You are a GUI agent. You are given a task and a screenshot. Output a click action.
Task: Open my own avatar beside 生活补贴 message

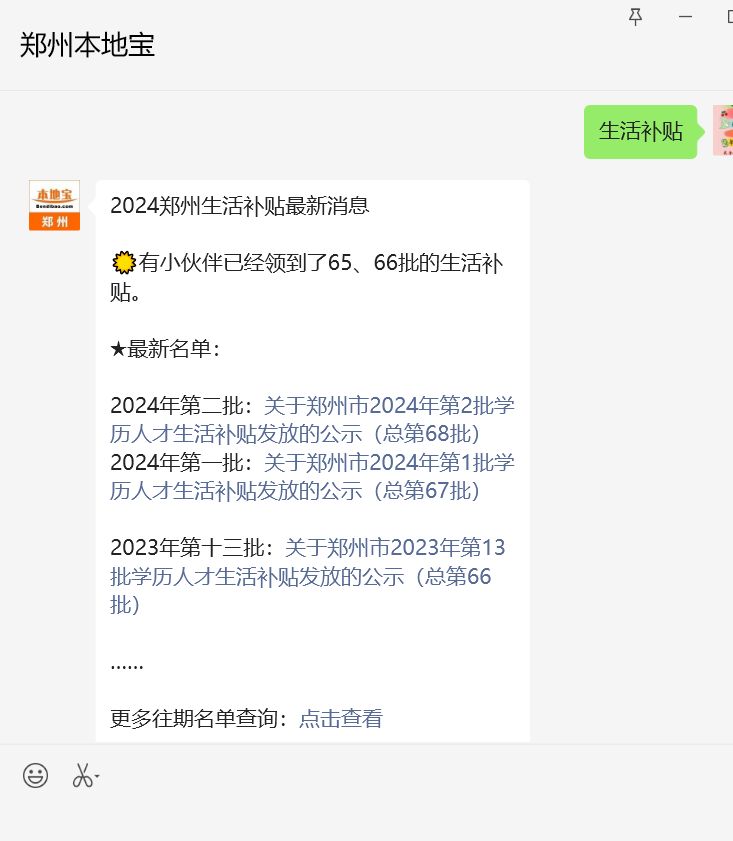tap(723, 131)
